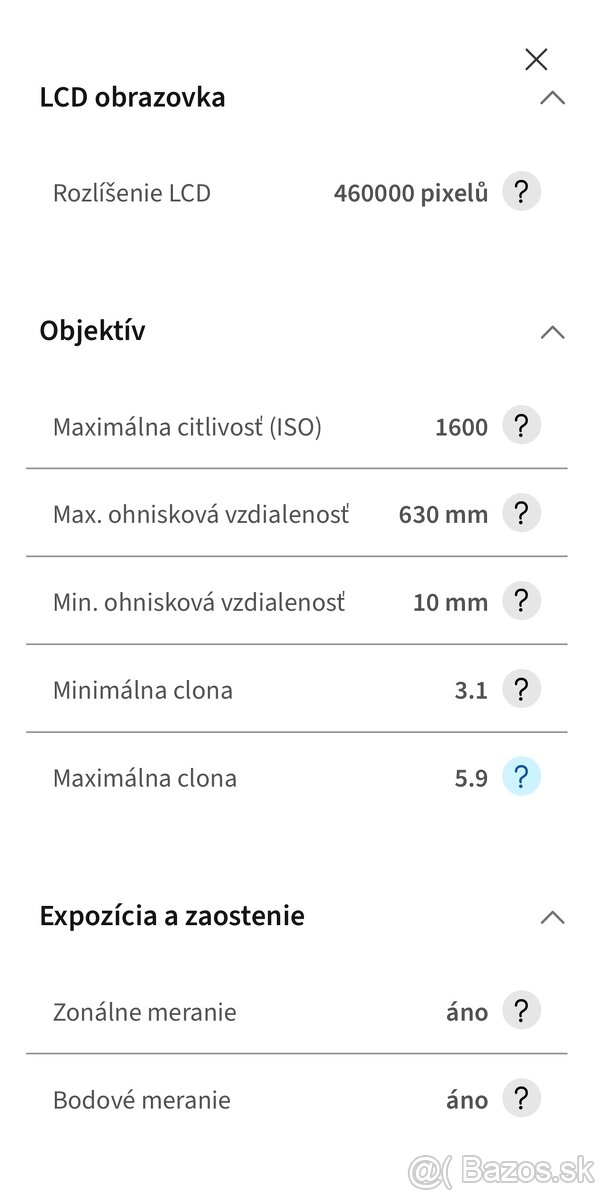Show explanation for Zonálne meranie
Viewport: 606px width, 1200px height.
pos(521,1011)
